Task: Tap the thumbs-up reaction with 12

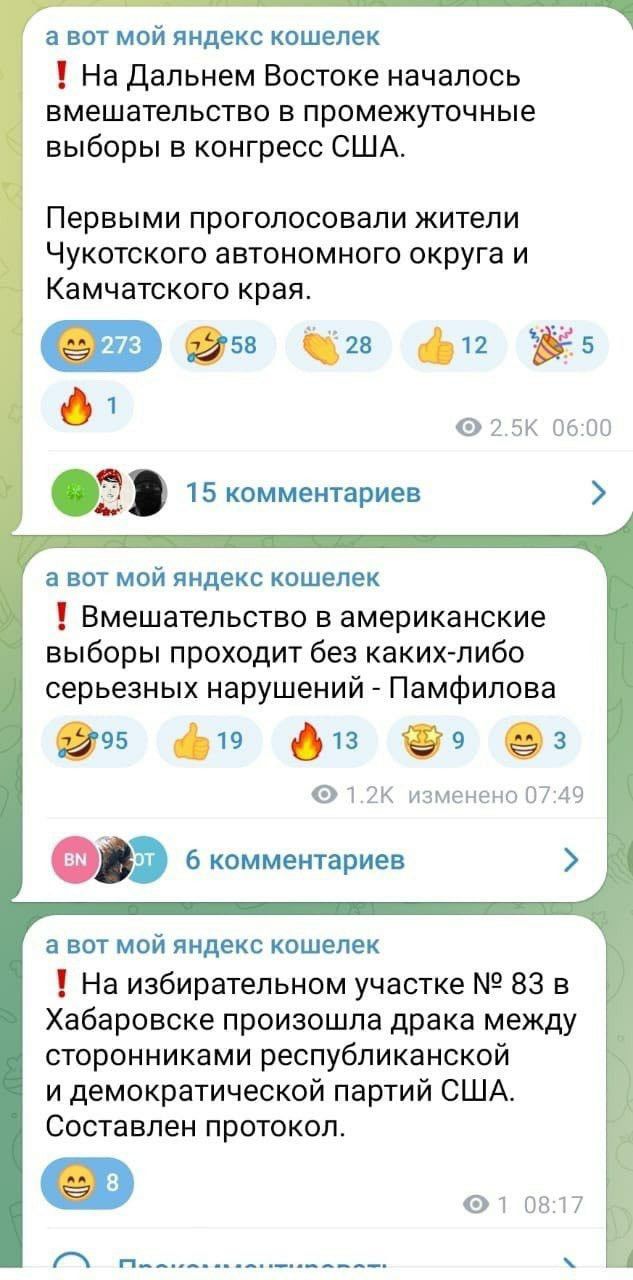Action: tap(453, 347)
